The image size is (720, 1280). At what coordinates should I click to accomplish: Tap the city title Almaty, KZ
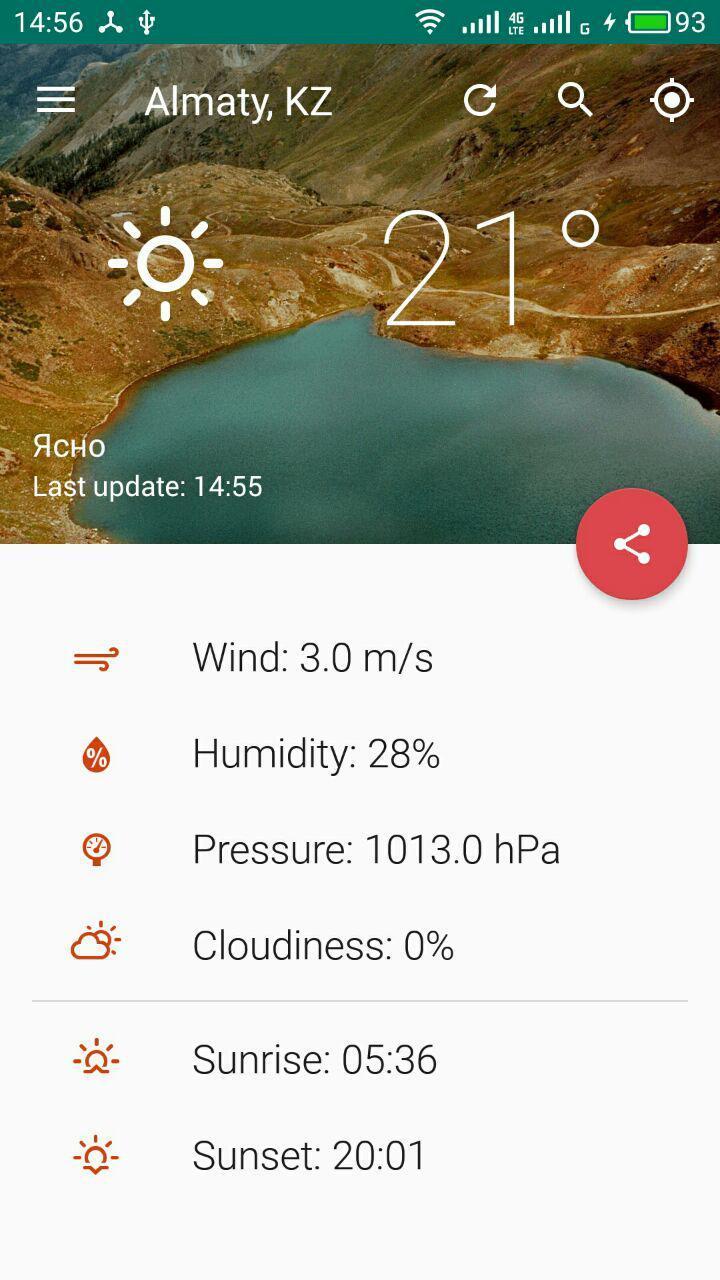237,99
